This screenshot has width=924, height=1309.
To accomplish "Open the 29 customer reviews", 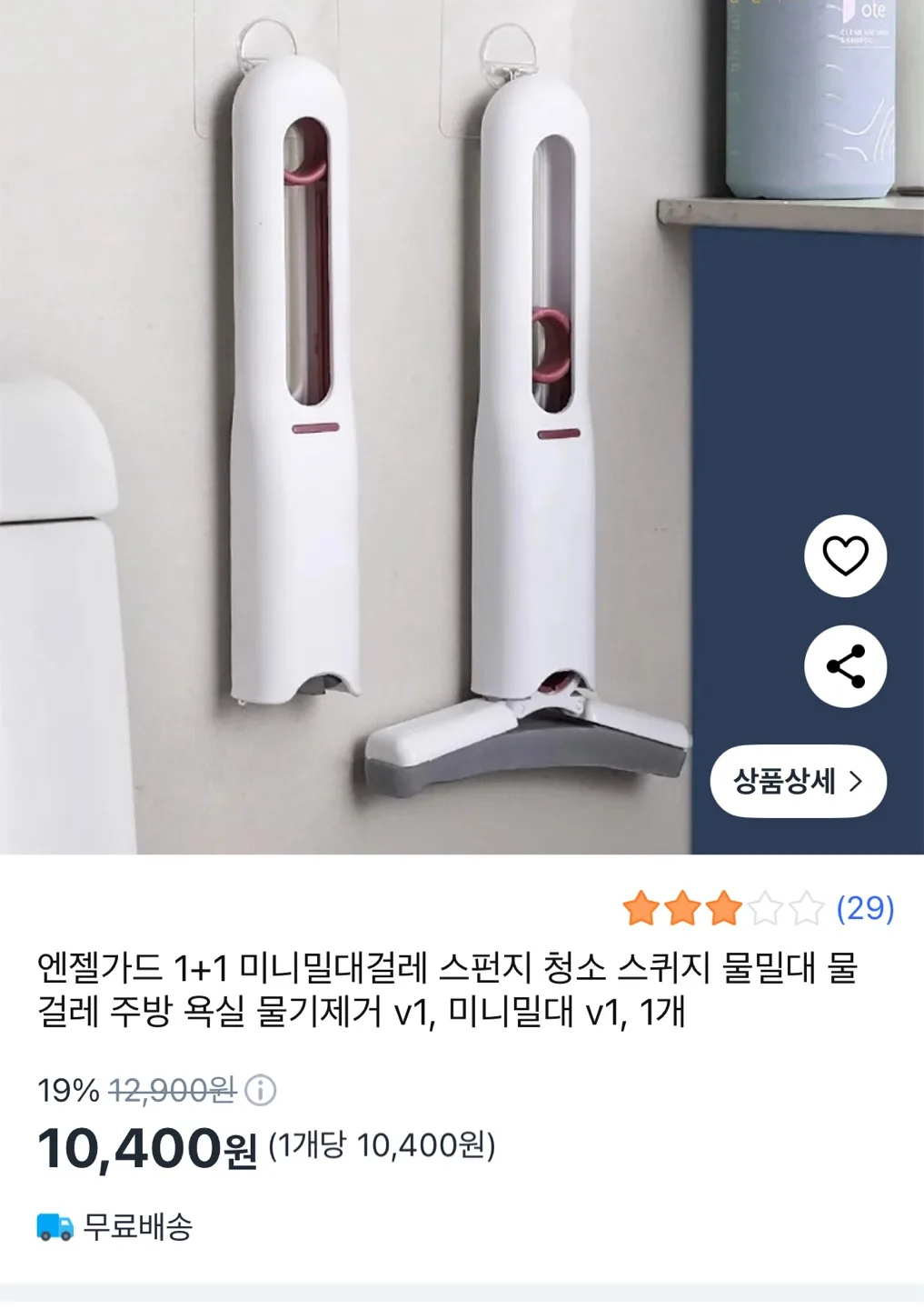I will click(864, 908).
